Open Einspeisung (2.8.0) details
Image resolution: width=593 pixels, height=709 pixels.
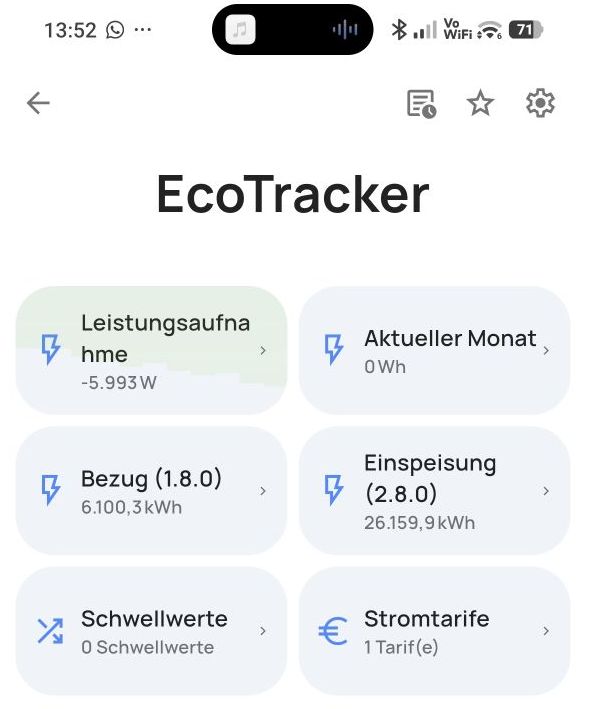click(x=434, y=491)
